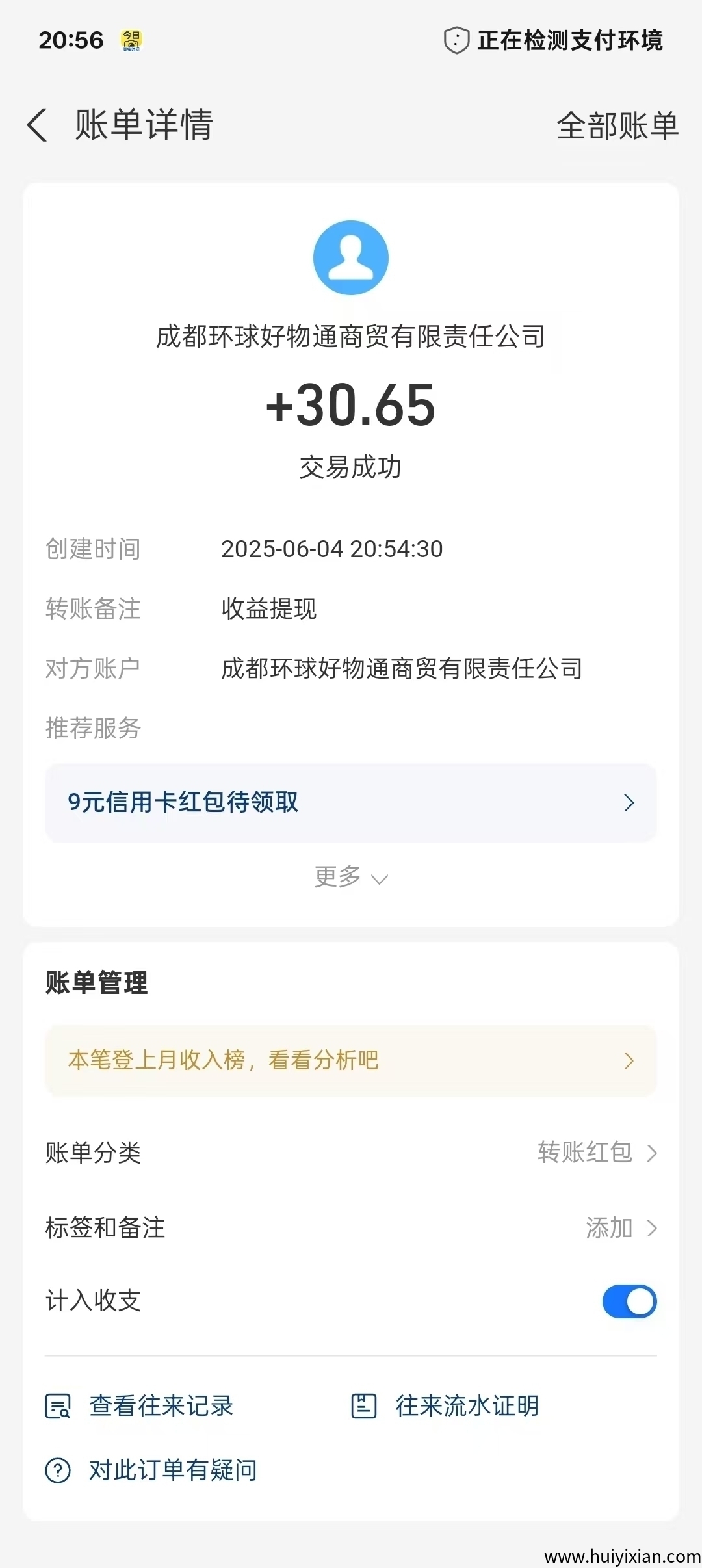Expand 更多 details

click(x=351, y=877)
